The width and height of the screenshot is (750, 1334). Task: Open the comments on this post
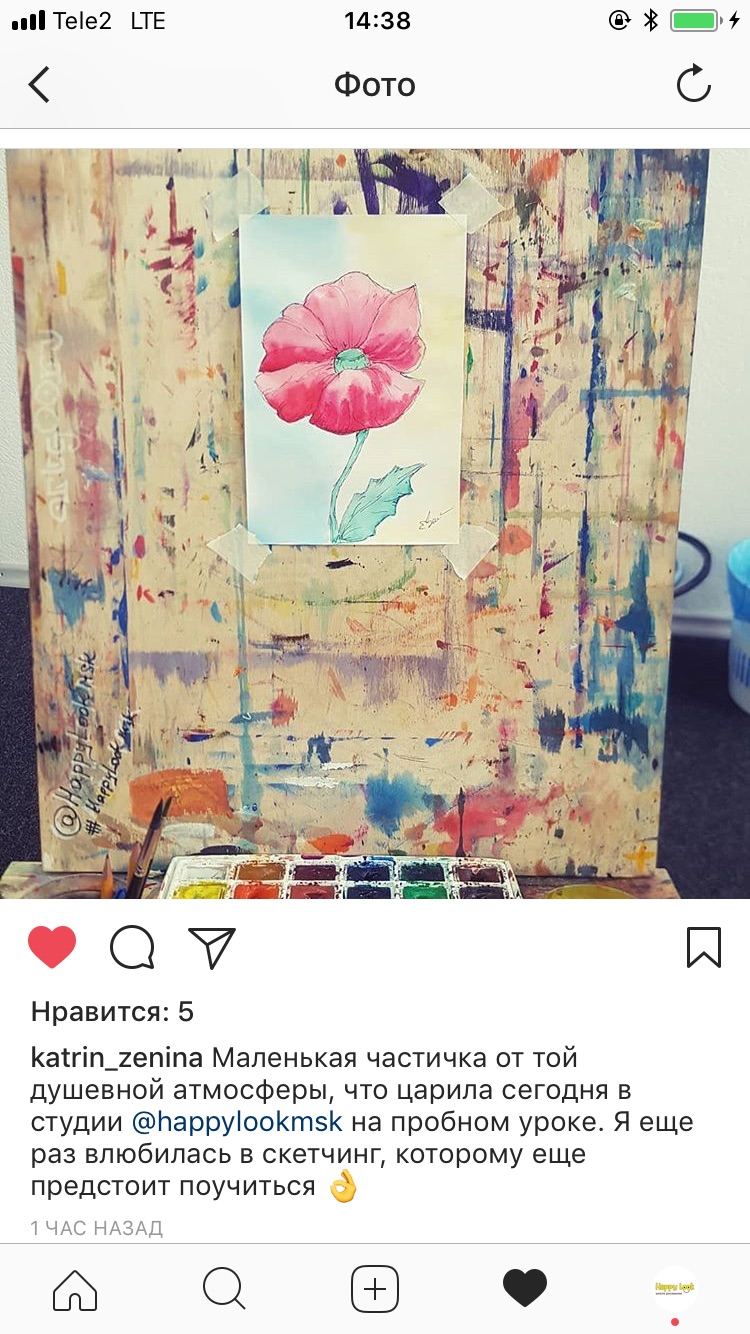(132, 946)
